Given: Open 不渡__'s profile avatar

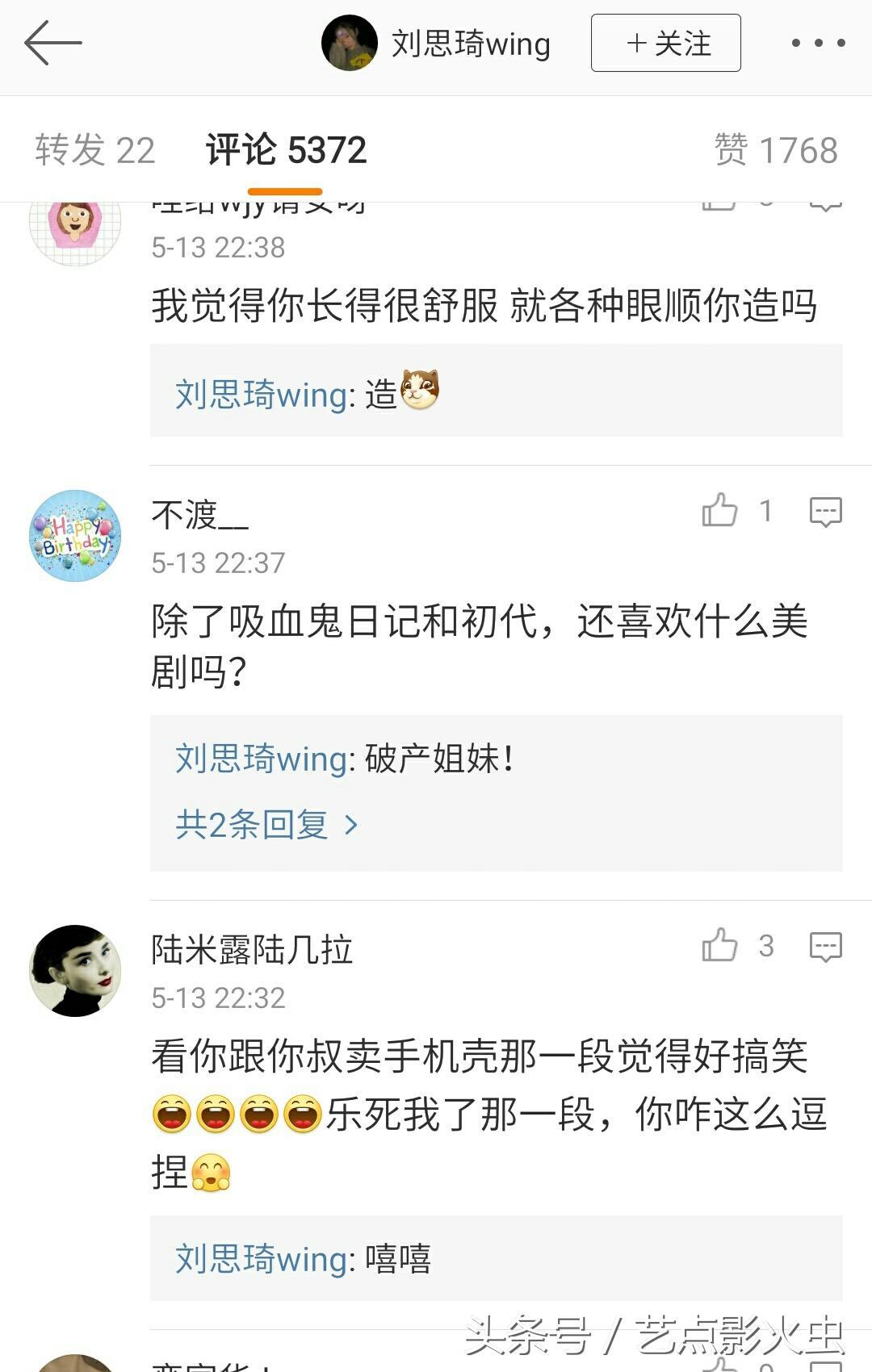Looking at the screenshot, I should point(75,536).
